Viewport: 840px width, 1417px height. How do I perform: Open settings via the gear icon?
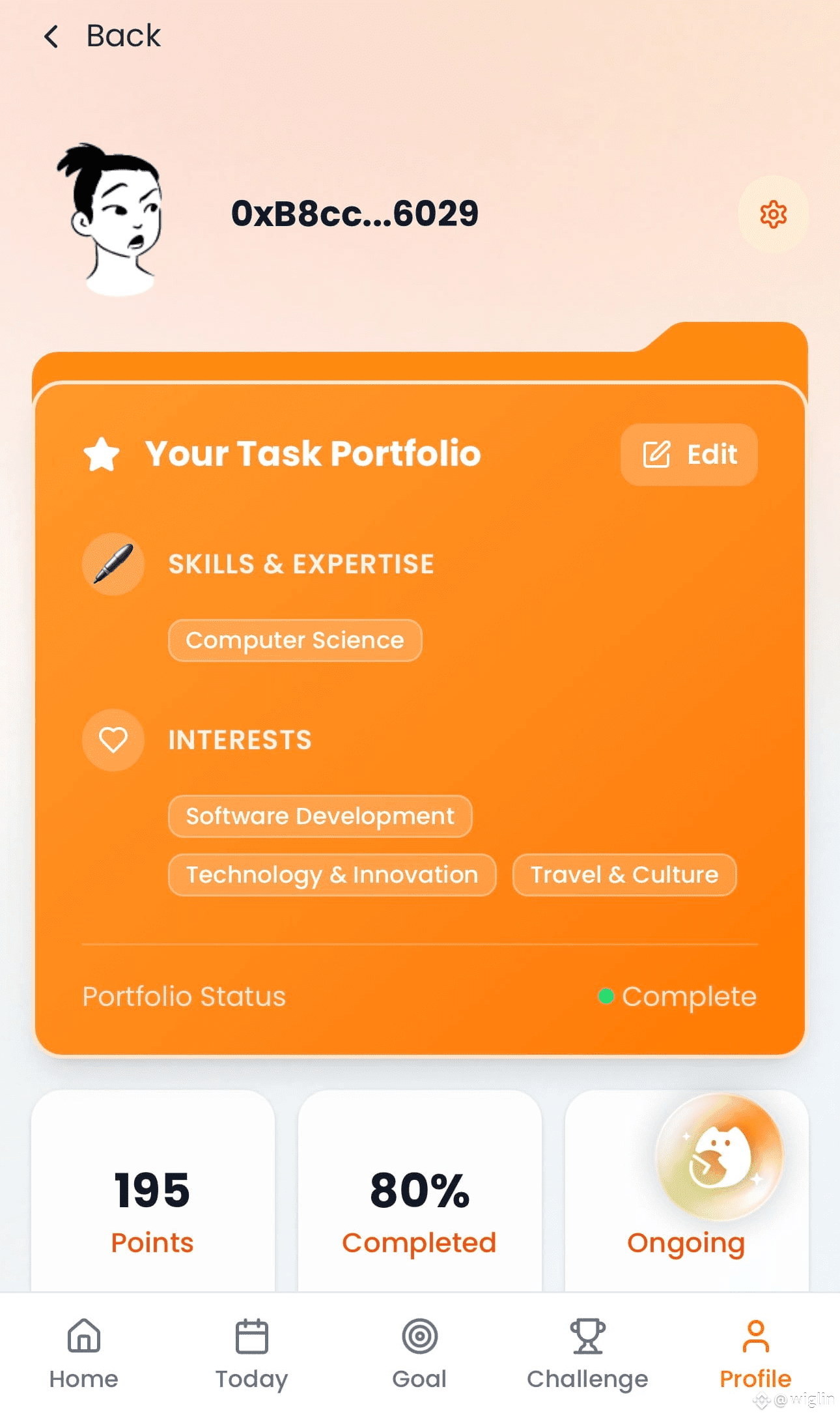(x=773, y=214)
